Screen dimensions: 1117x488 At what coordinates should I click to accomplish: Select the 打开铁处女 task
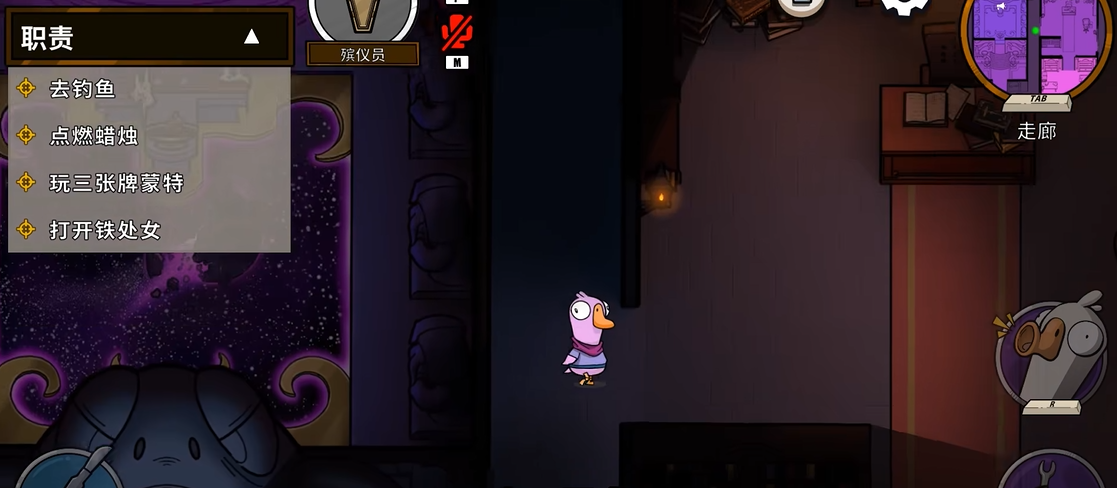(105, 230)
